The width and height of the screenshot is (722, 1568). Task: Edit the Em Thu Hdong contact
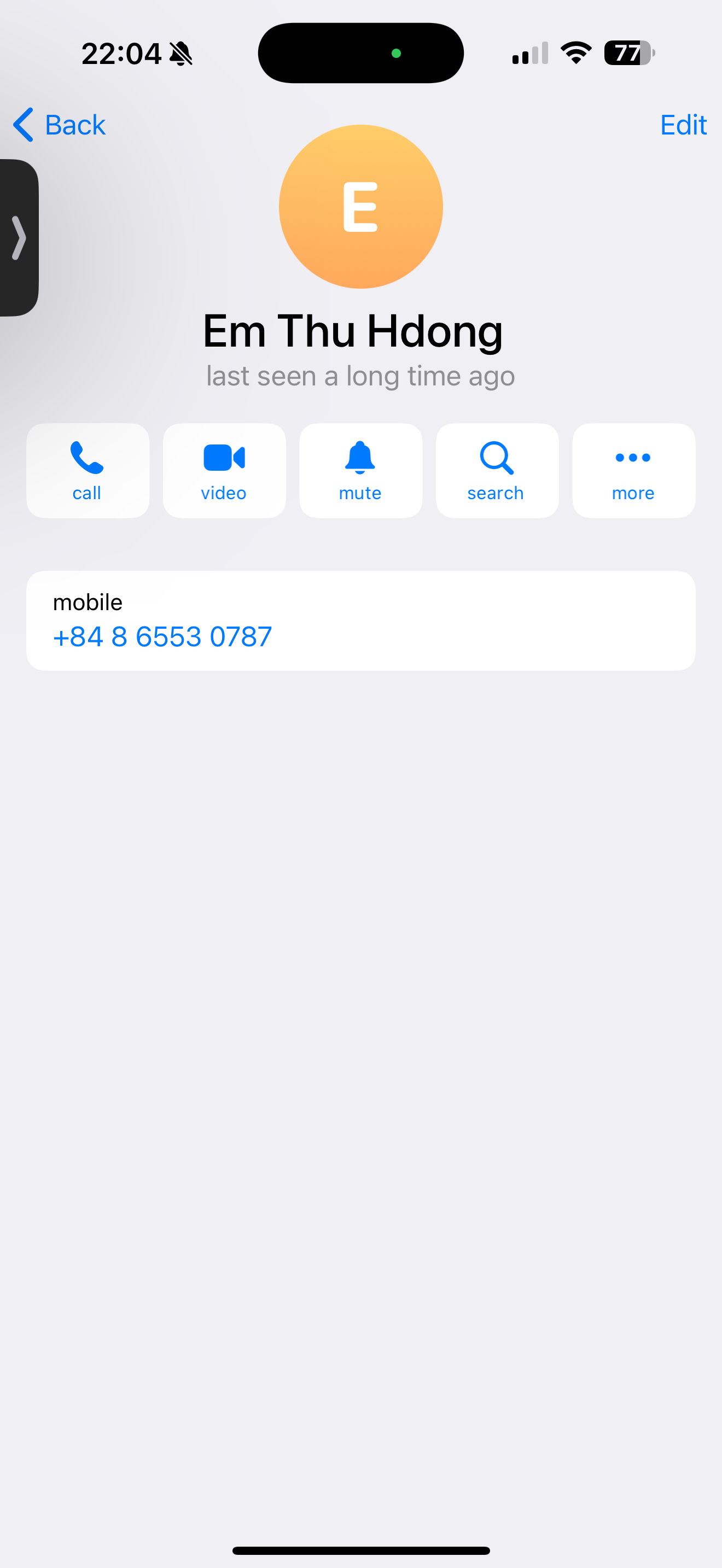(683, 125)
